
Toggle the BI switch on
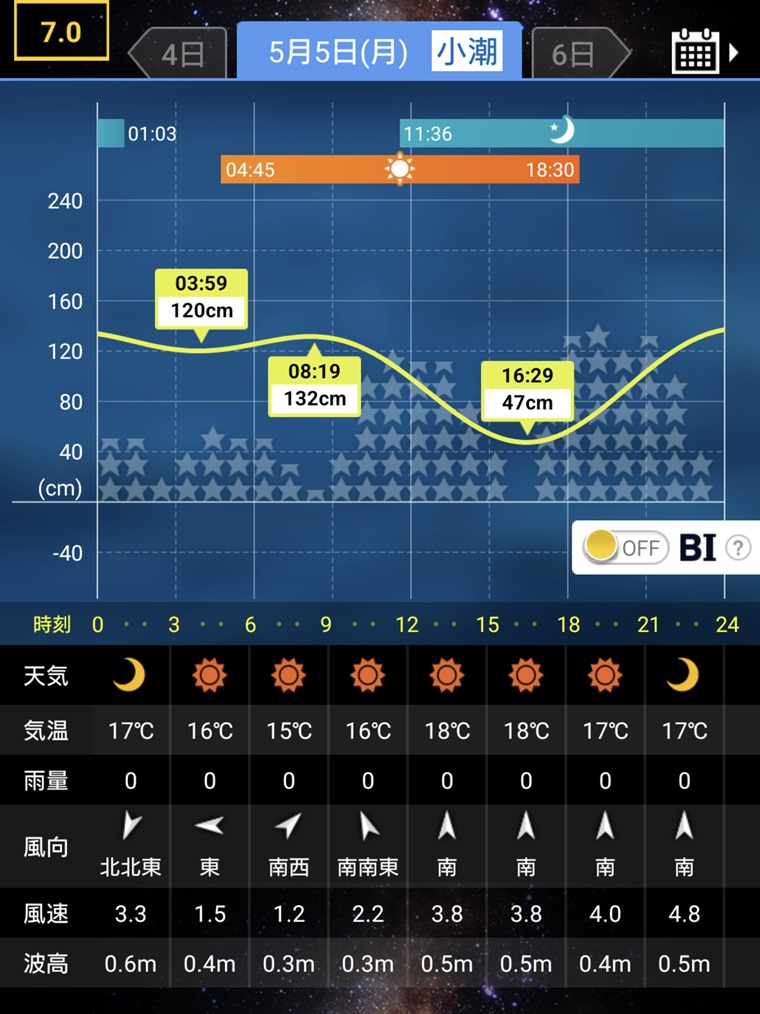point(626,547)
